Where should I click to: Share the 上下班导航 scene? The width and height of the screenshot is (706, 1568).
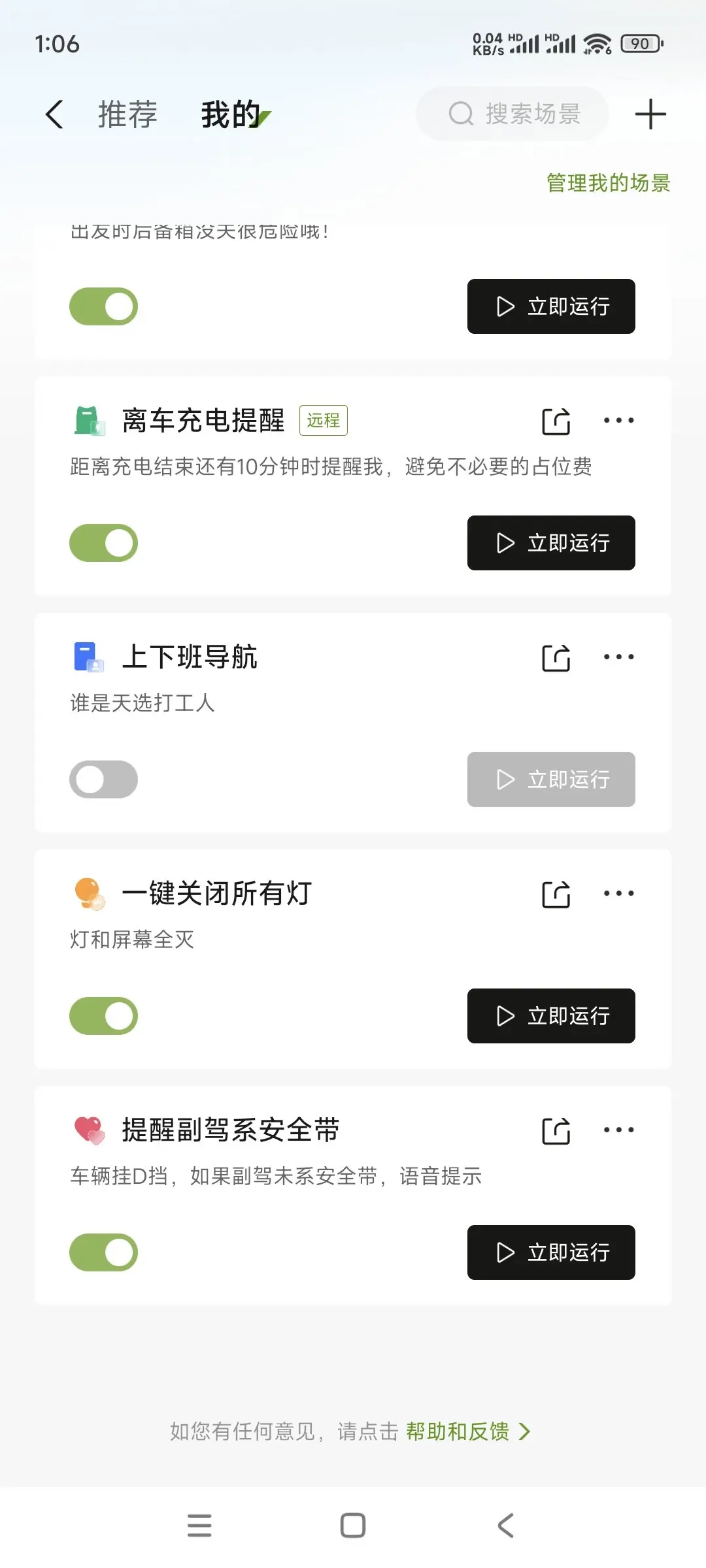point(556,657)
